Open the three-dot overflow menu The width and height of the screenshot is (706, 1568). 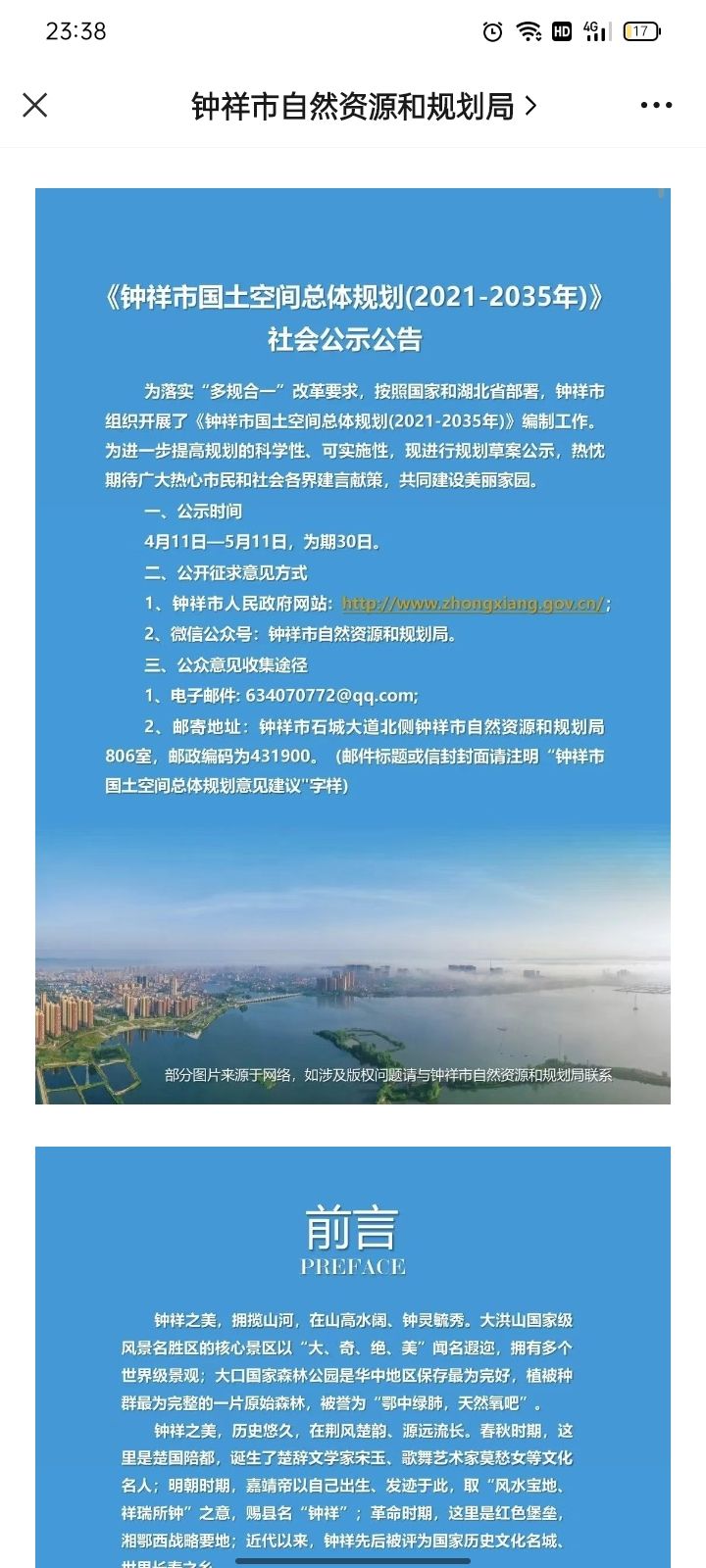[x=656, y=106]
